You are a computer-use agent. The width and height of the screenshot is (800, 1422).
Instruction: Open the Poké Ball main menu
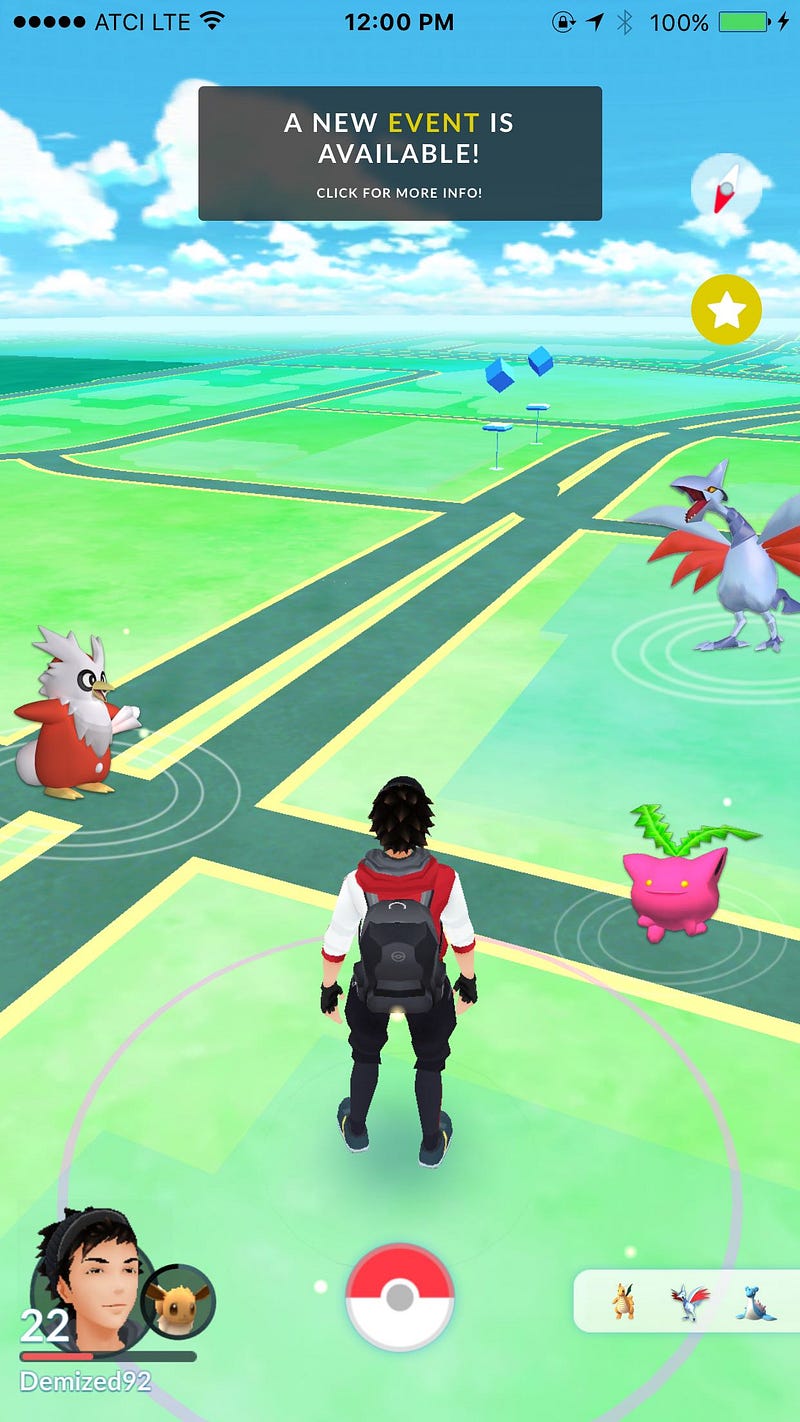click(400, 1297)
